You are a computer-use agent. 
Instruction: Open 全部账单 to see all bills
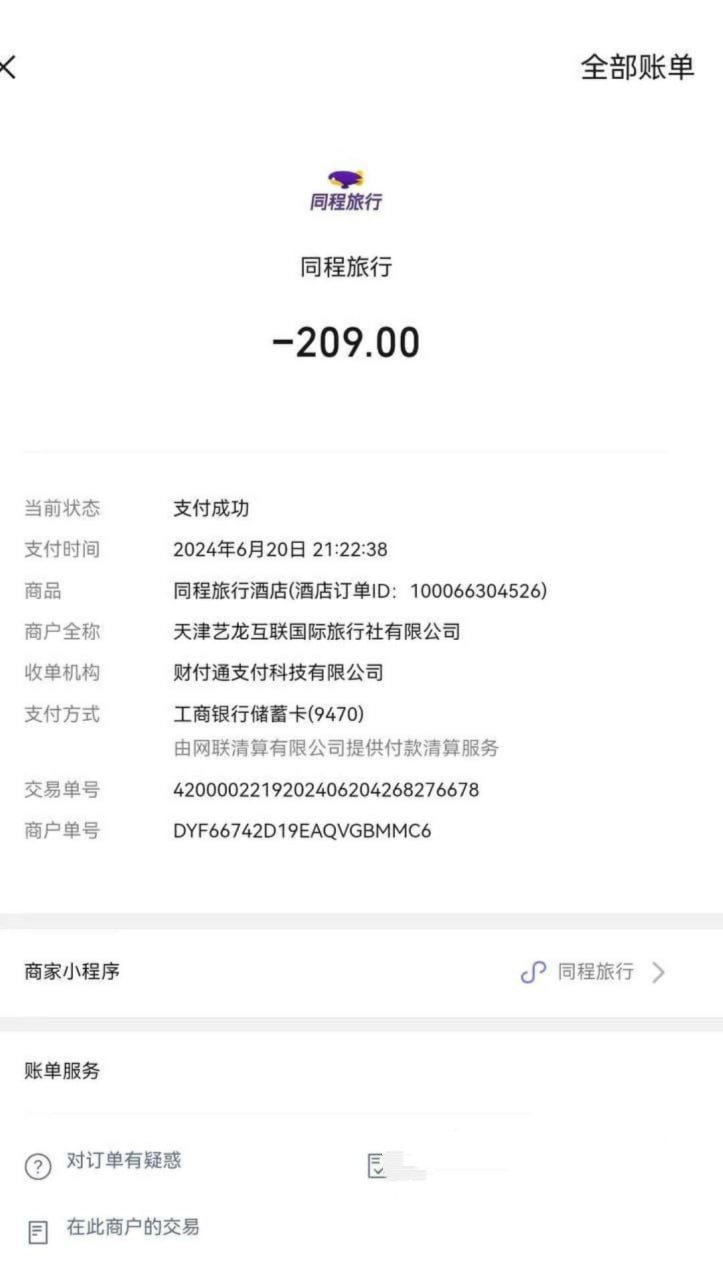point(637,67)
